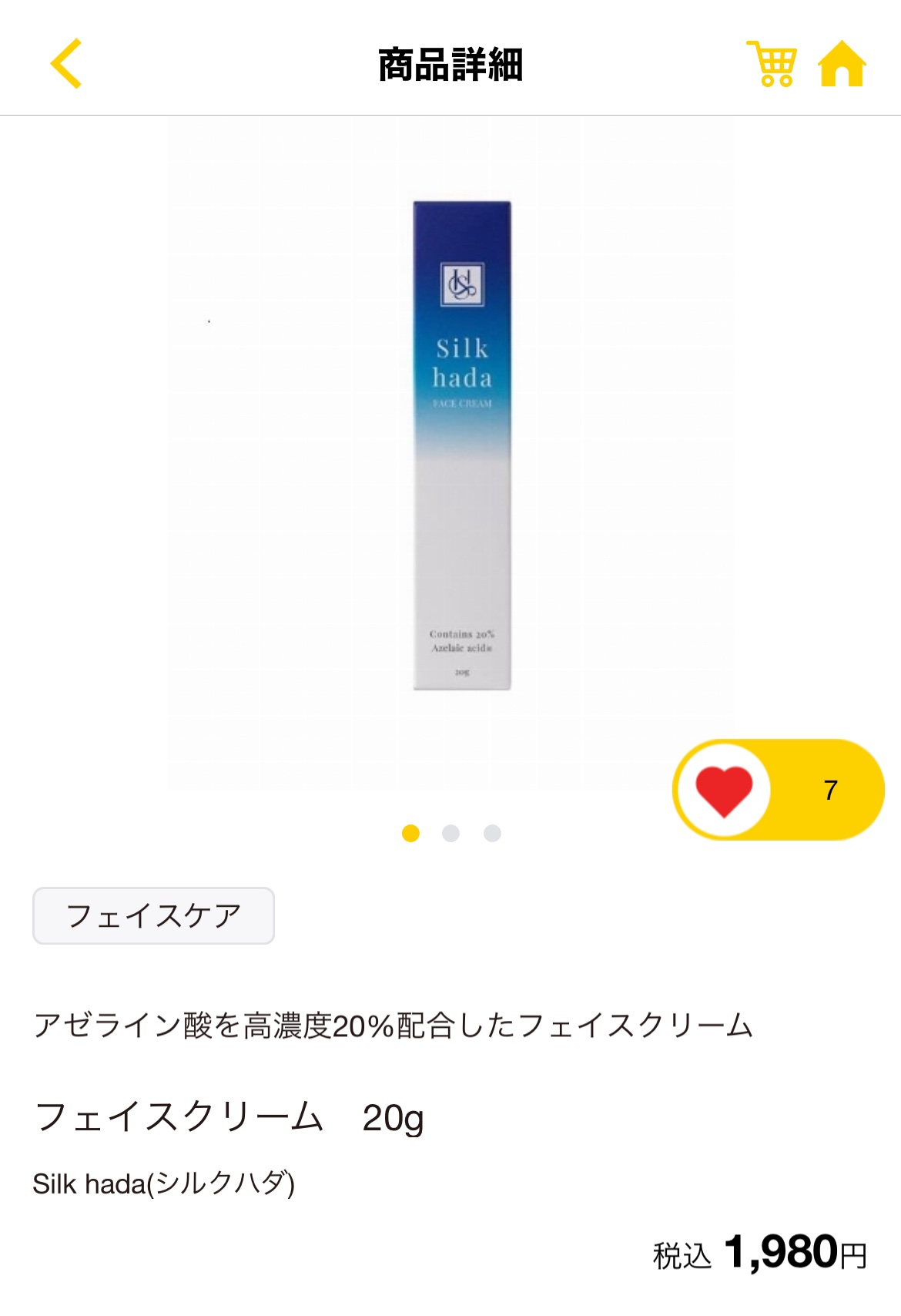This screenshot has width=901, height=1316.
Task: Open the third carousel dot
Action: pyautogui.click(x=491, y=833)
